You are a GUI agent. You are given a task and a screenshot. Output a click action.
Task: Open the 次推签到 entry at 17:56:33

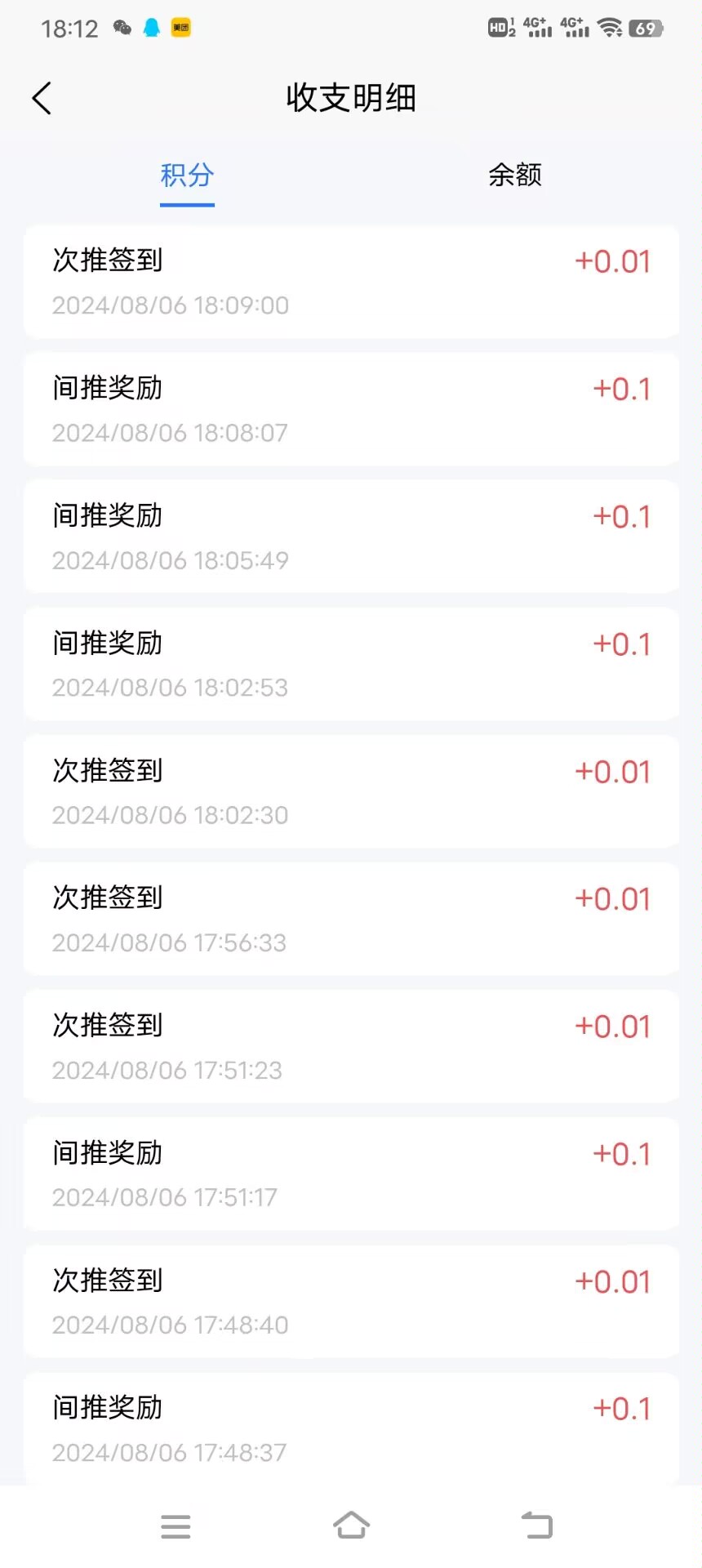(x=351, y=918)
